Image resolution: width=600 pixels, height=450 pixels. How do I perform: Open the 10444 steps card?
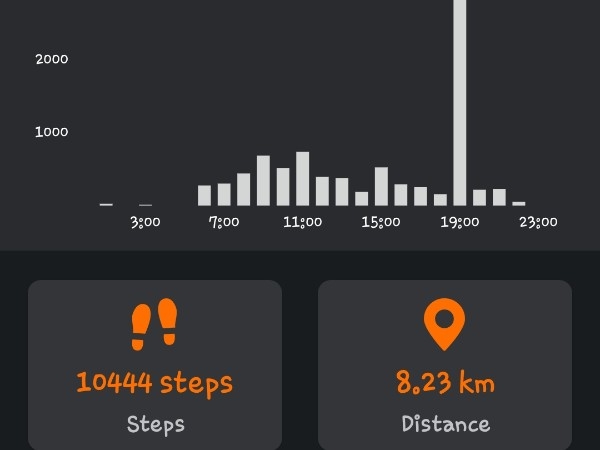[x=155, y=365]
